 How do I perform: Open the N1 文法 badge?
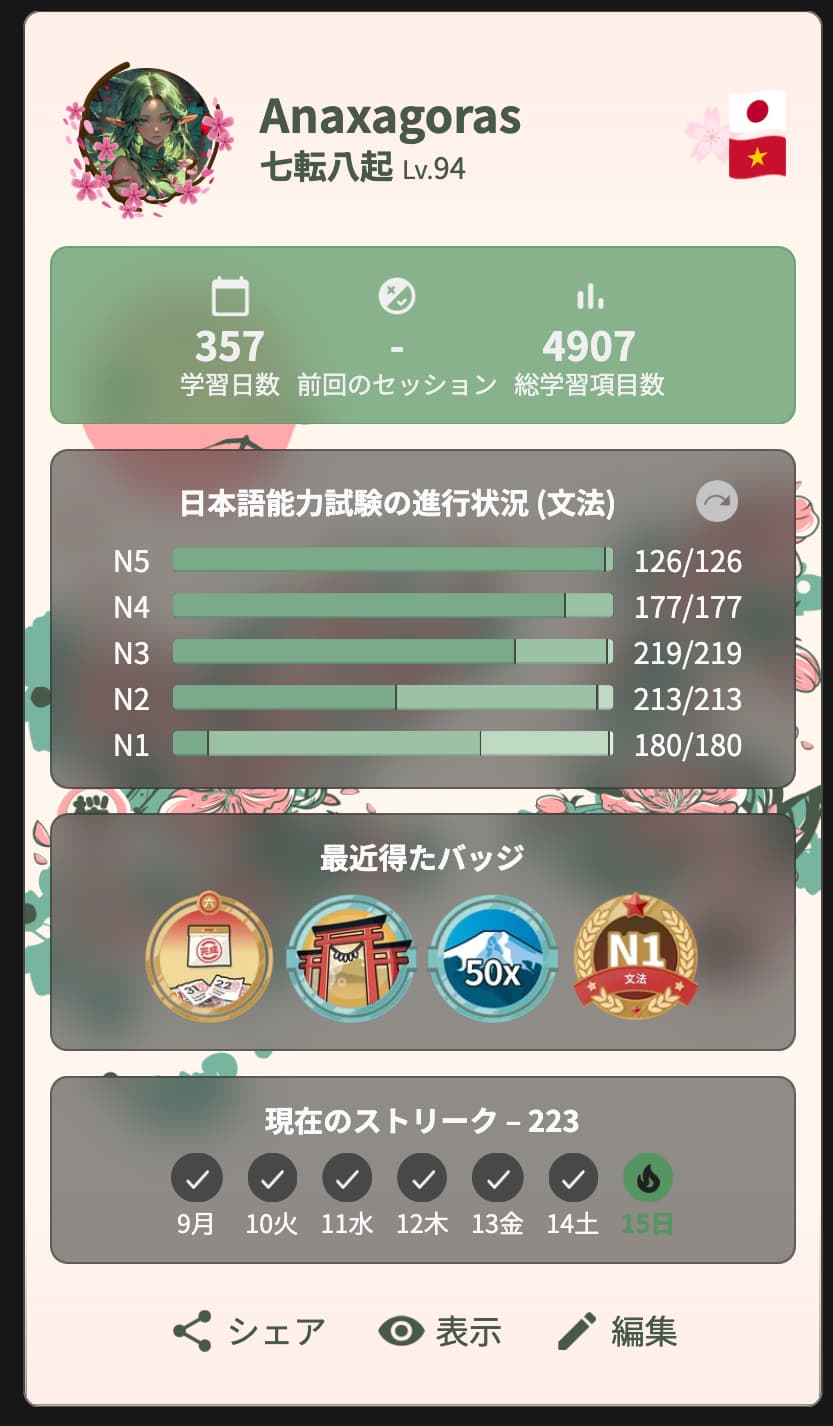pyautogui.click(x=636, y=957)
